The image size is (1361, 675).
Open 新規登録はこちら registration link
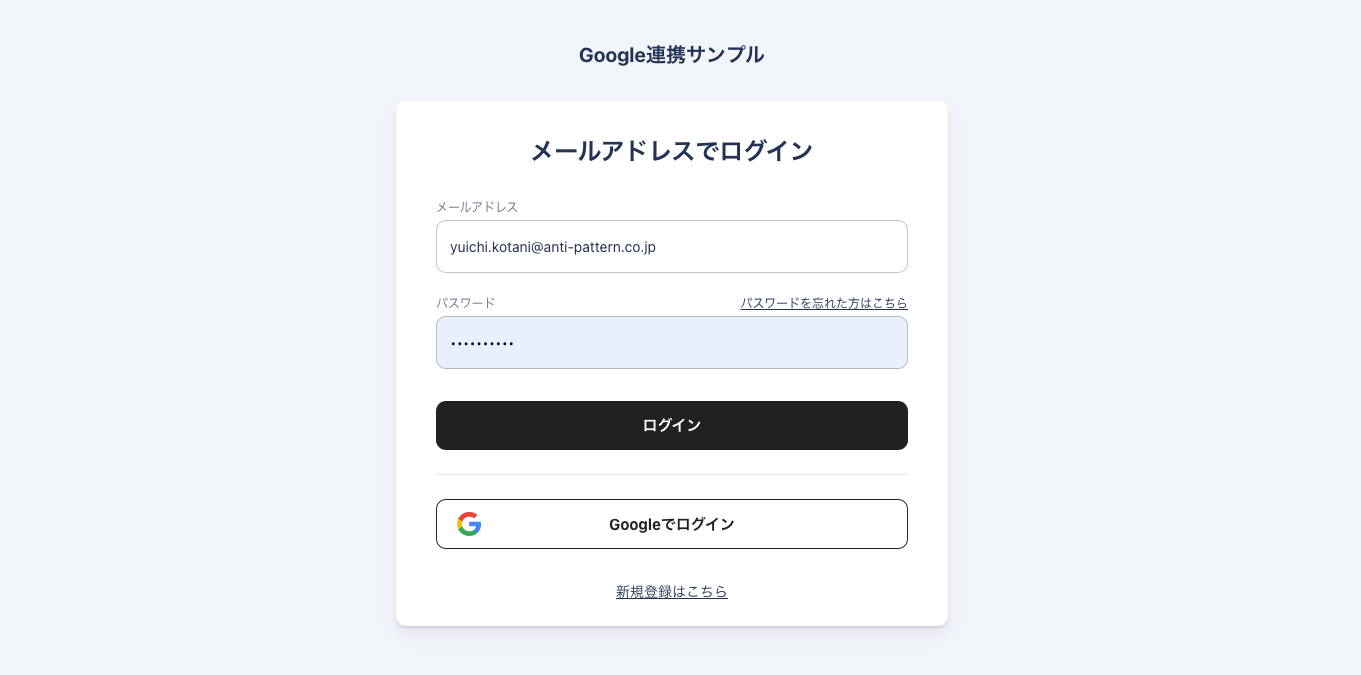[x=671, y=592]
